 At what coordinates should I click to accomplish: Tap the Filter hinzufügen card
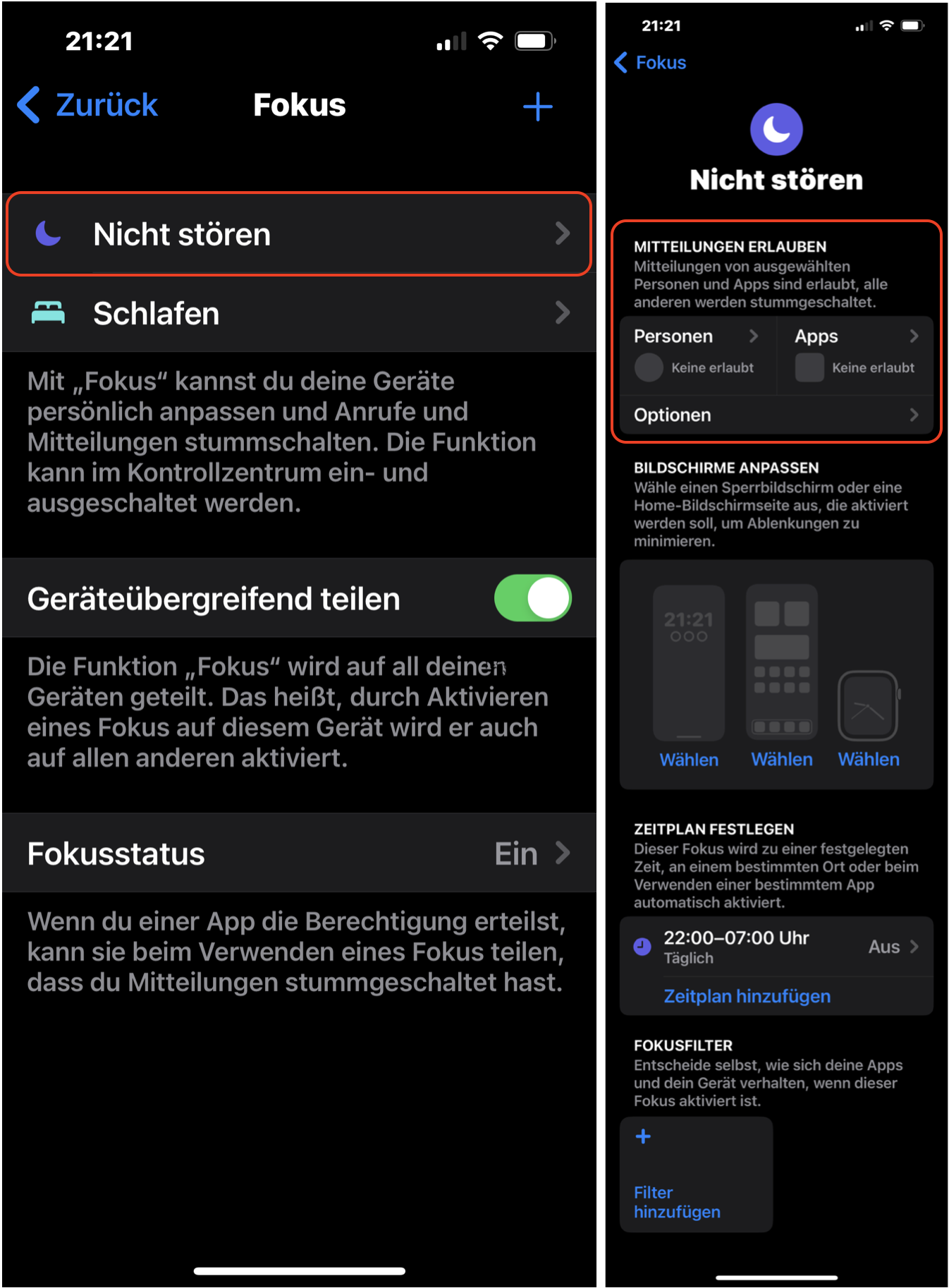(696, 1174)
